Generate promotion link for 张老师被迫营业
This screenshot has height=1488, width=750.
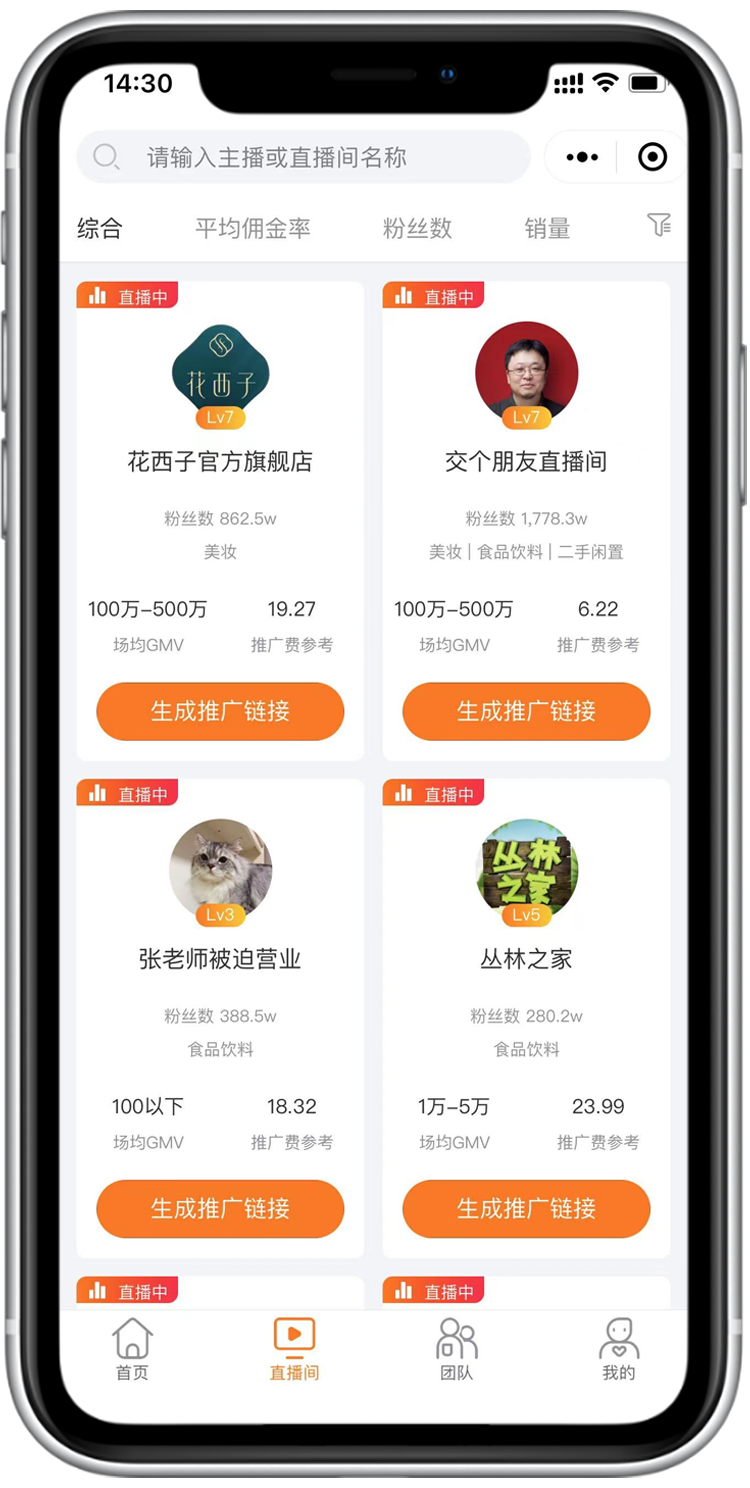[x=220, y=1208]
